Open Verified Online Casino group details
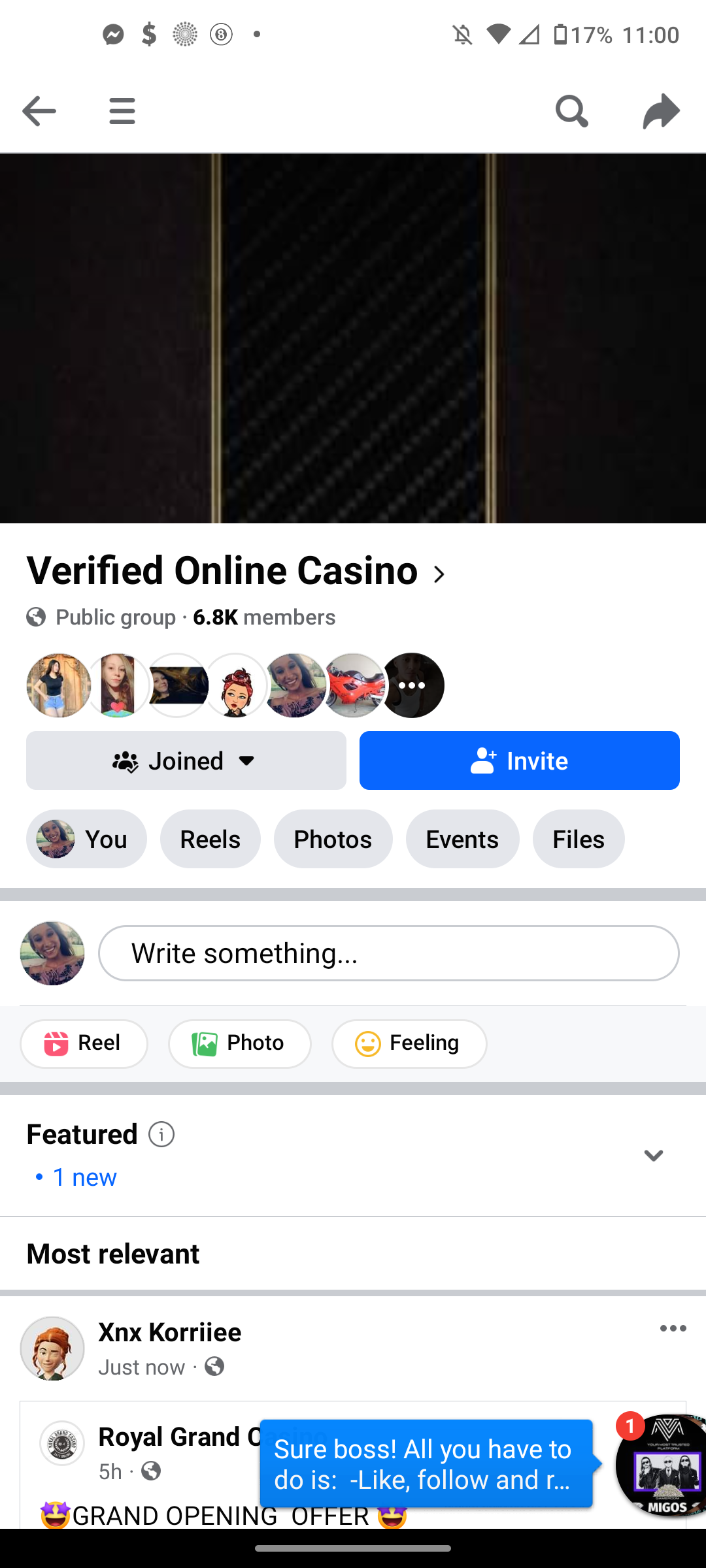Image resolution: width=706 pixels, height=1568 pixels. coord(236,571)
